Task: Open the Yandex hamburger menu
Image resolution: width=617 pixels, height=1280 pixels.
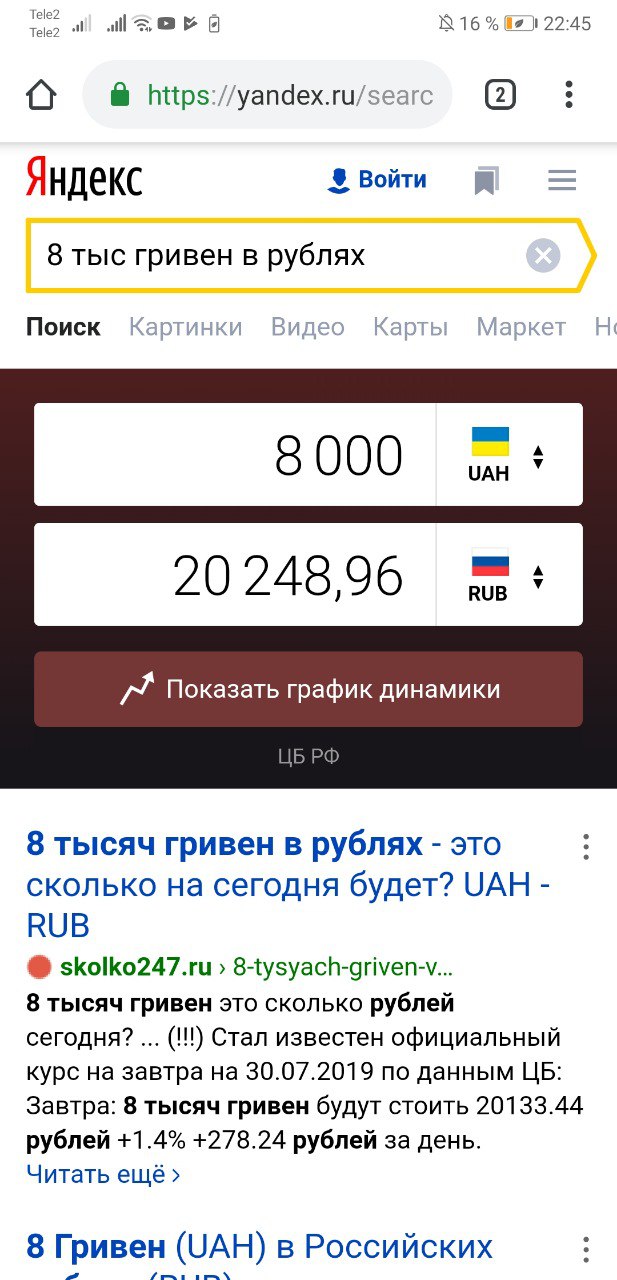Action: click(x=562, y=180)
